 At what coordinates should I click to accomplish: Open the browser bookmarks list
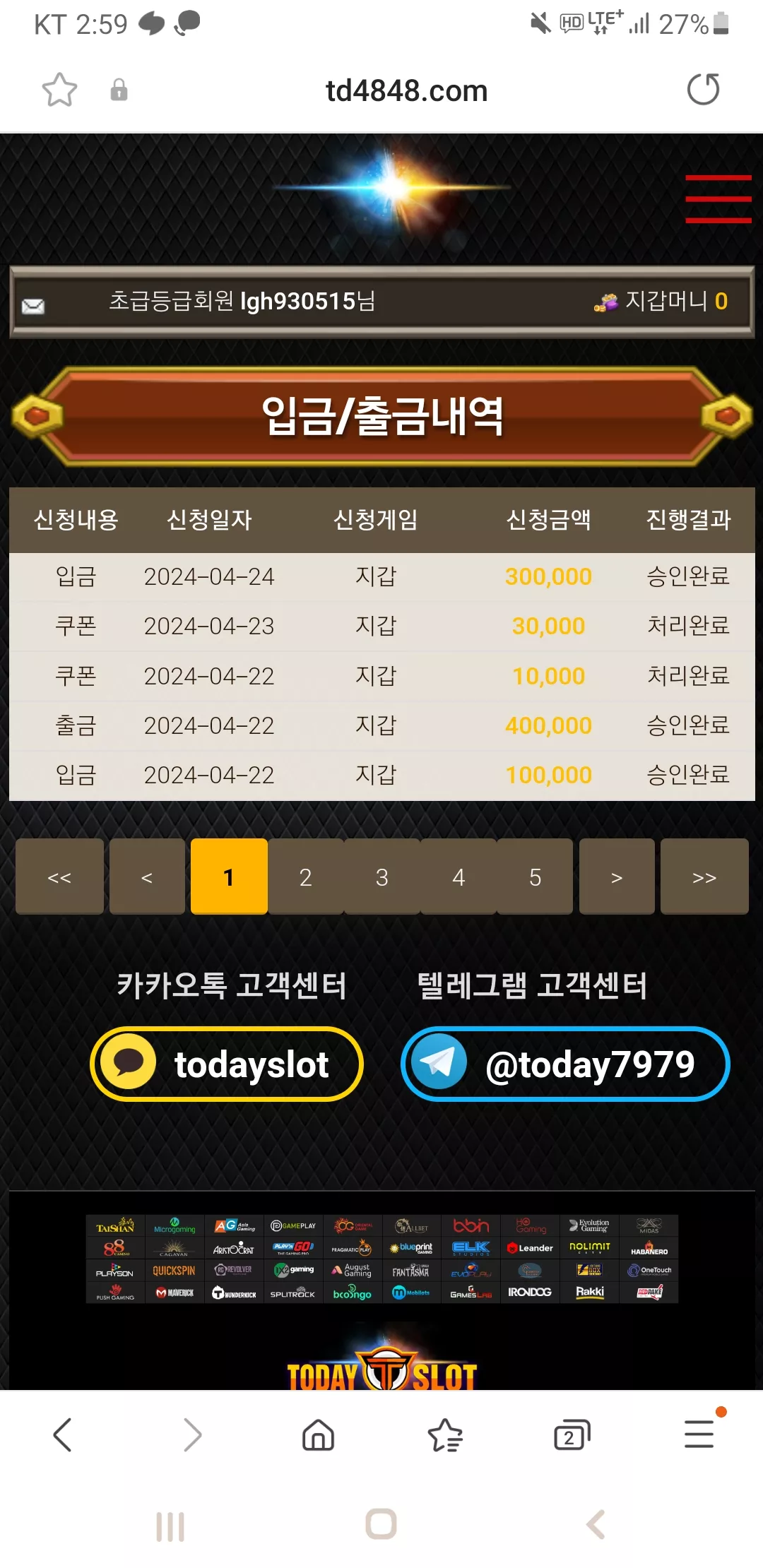(445, 1435)
